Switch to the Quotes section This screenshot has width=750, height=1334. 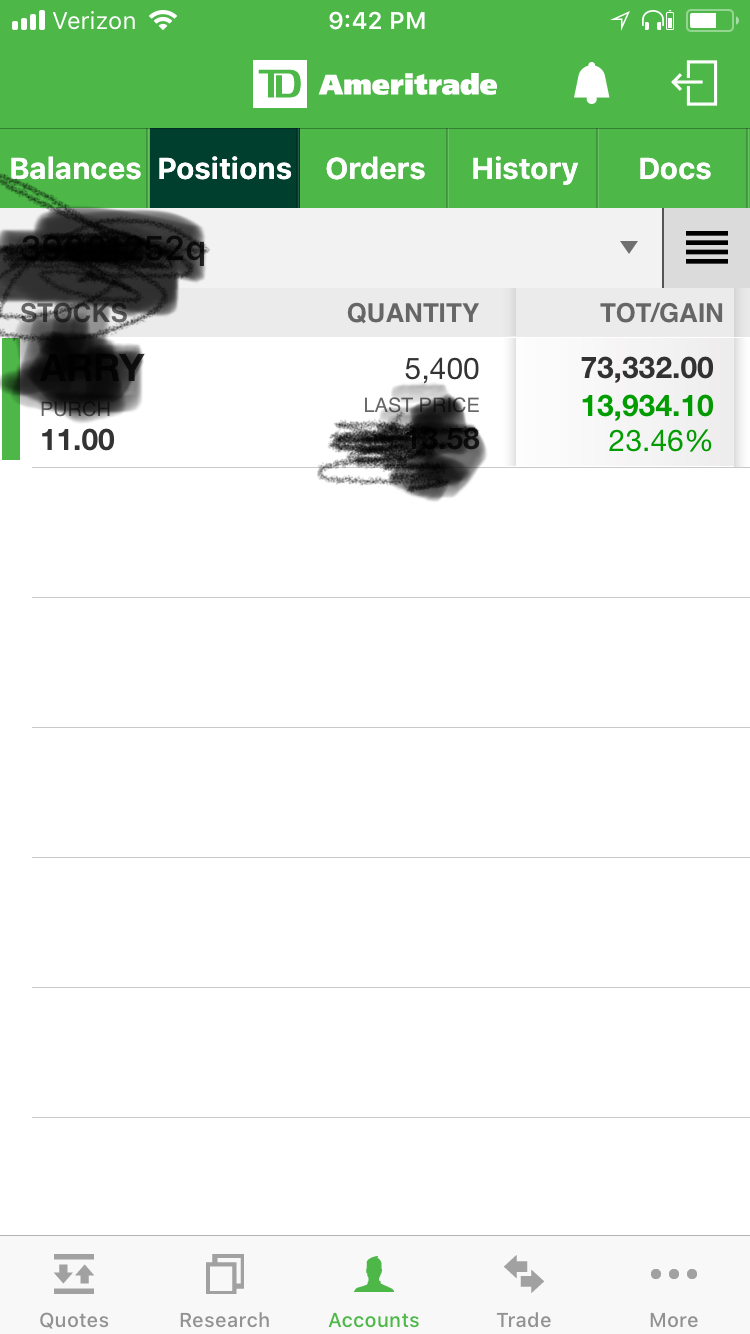click(x=74, y=1291)
